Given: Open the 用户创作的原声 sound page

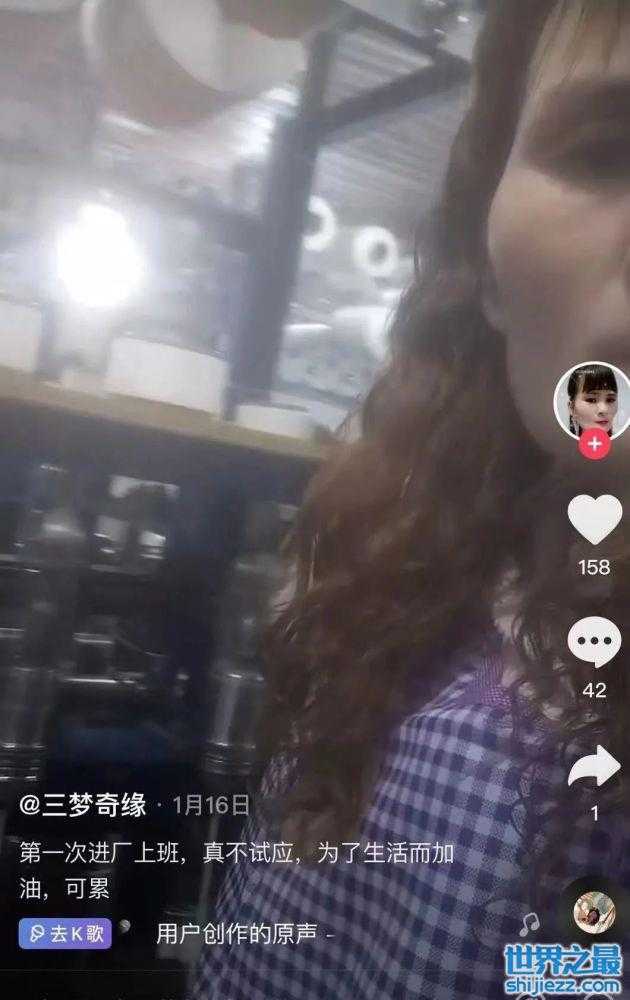Looking at the screenshot, I should pos(236,934).
